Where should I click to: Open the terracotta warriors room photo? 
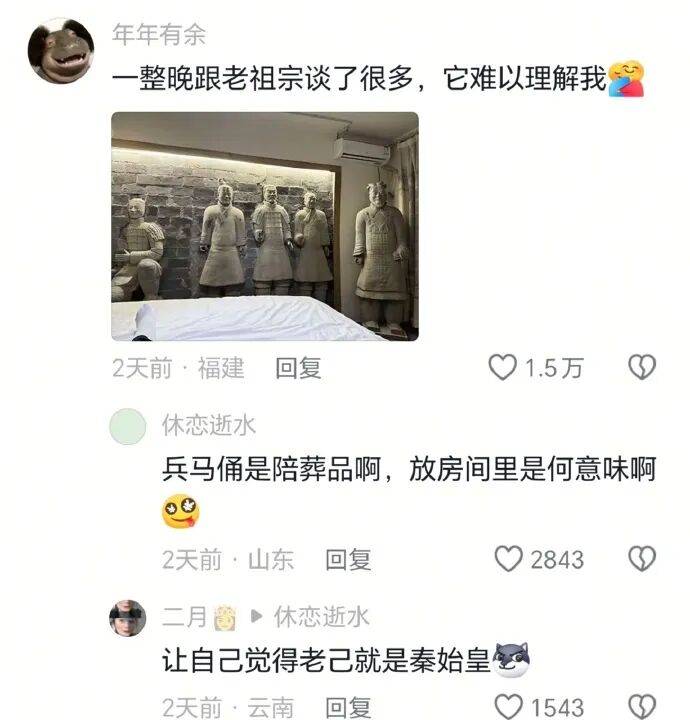[264, 226]
